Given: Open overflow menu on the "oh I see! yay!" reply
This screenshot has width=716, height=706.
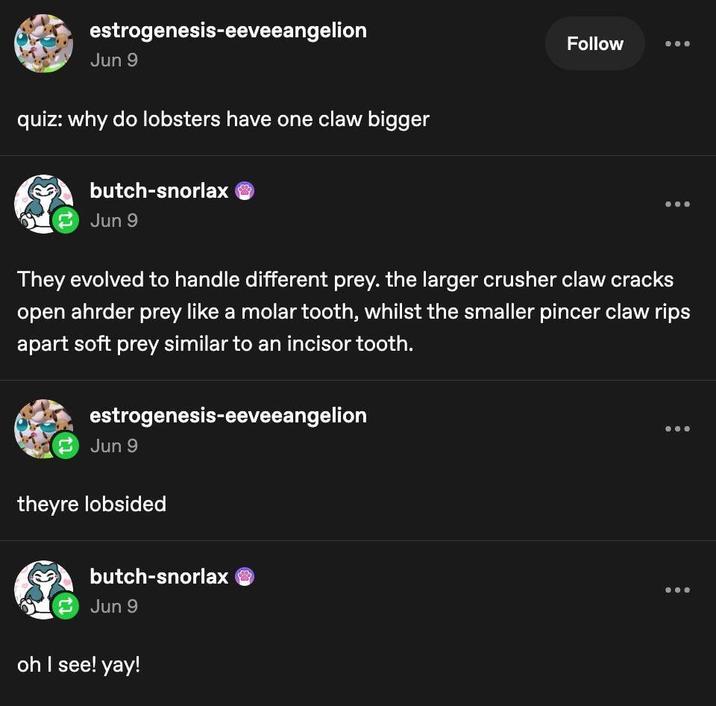Looking at the screenshot, I should pos(677,590).
